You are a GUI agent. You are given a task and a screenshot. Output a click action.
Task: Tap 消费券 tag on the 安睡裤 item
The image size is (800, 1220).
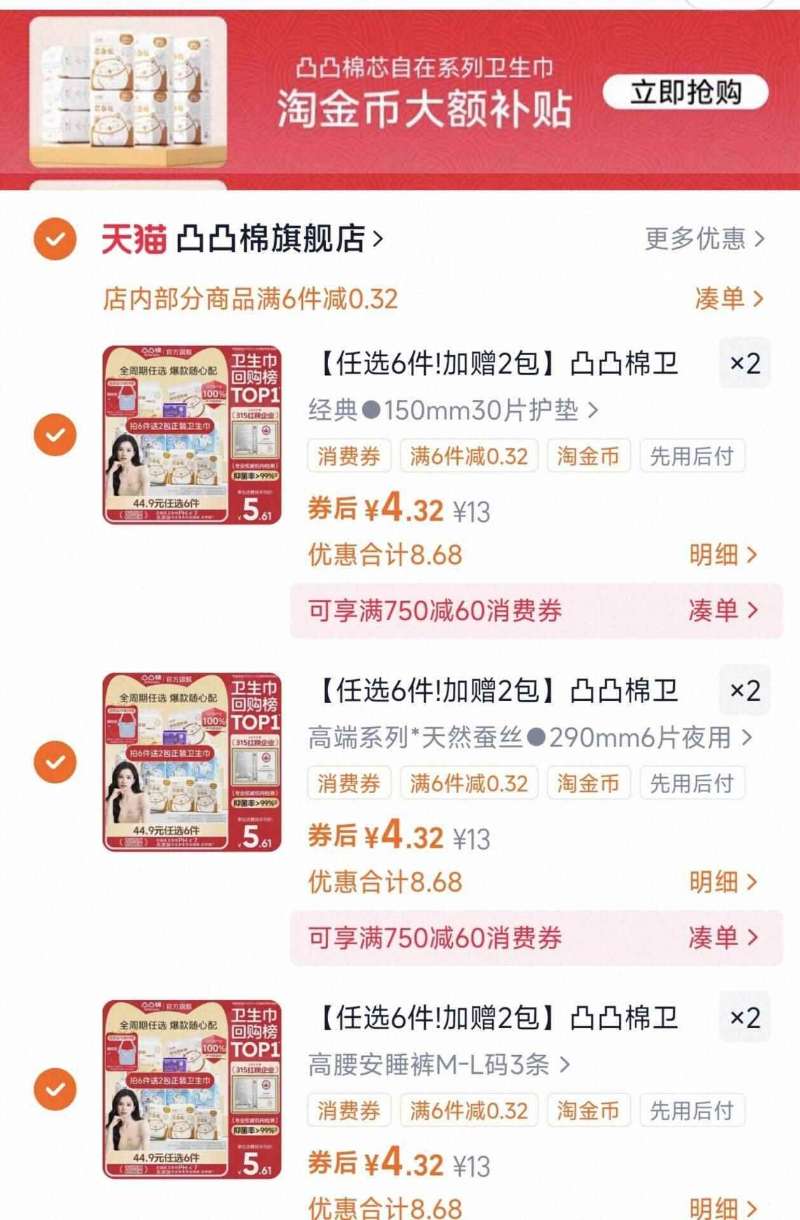(x=349, y=1110)
